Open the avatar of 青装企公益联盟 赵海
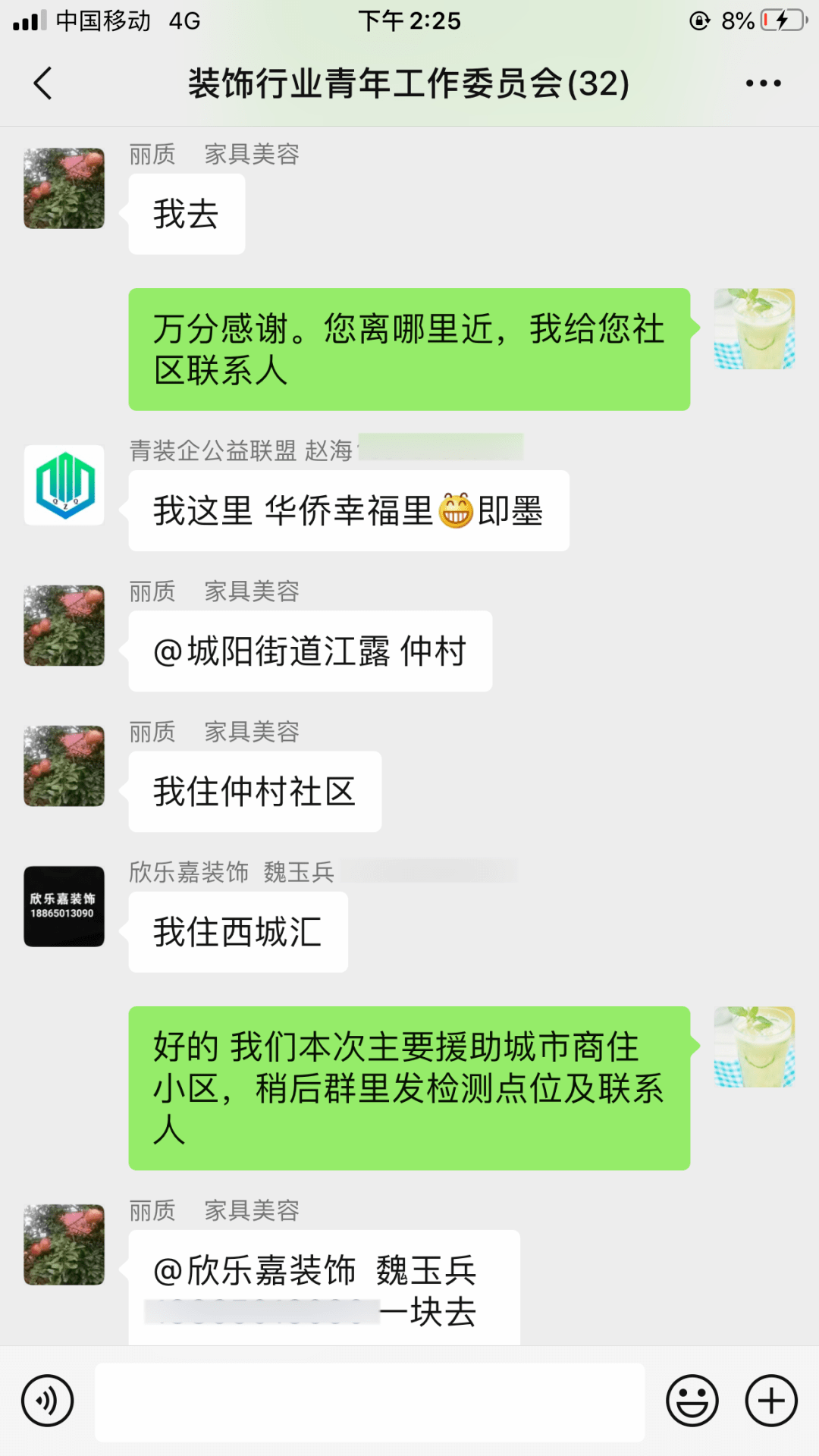The image size is (819, 1456). [64, 485]
